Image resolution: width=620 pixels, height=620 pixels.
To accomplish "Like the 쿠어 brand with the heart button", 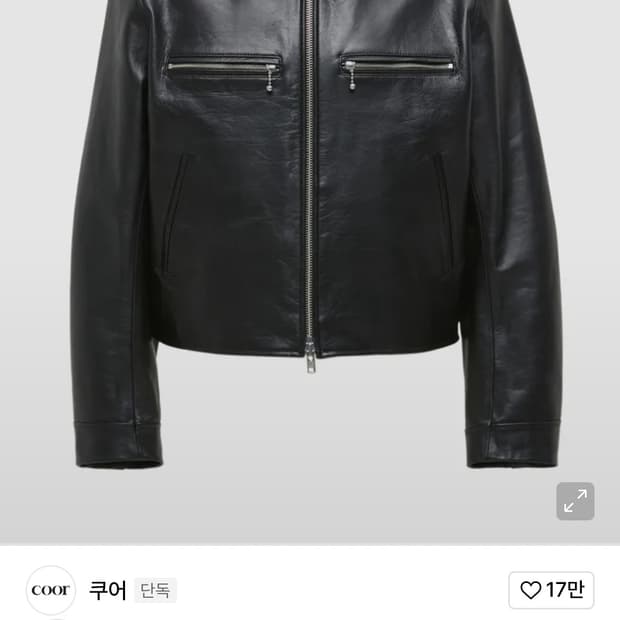I will pyautogui.click(x=551, y=590).
